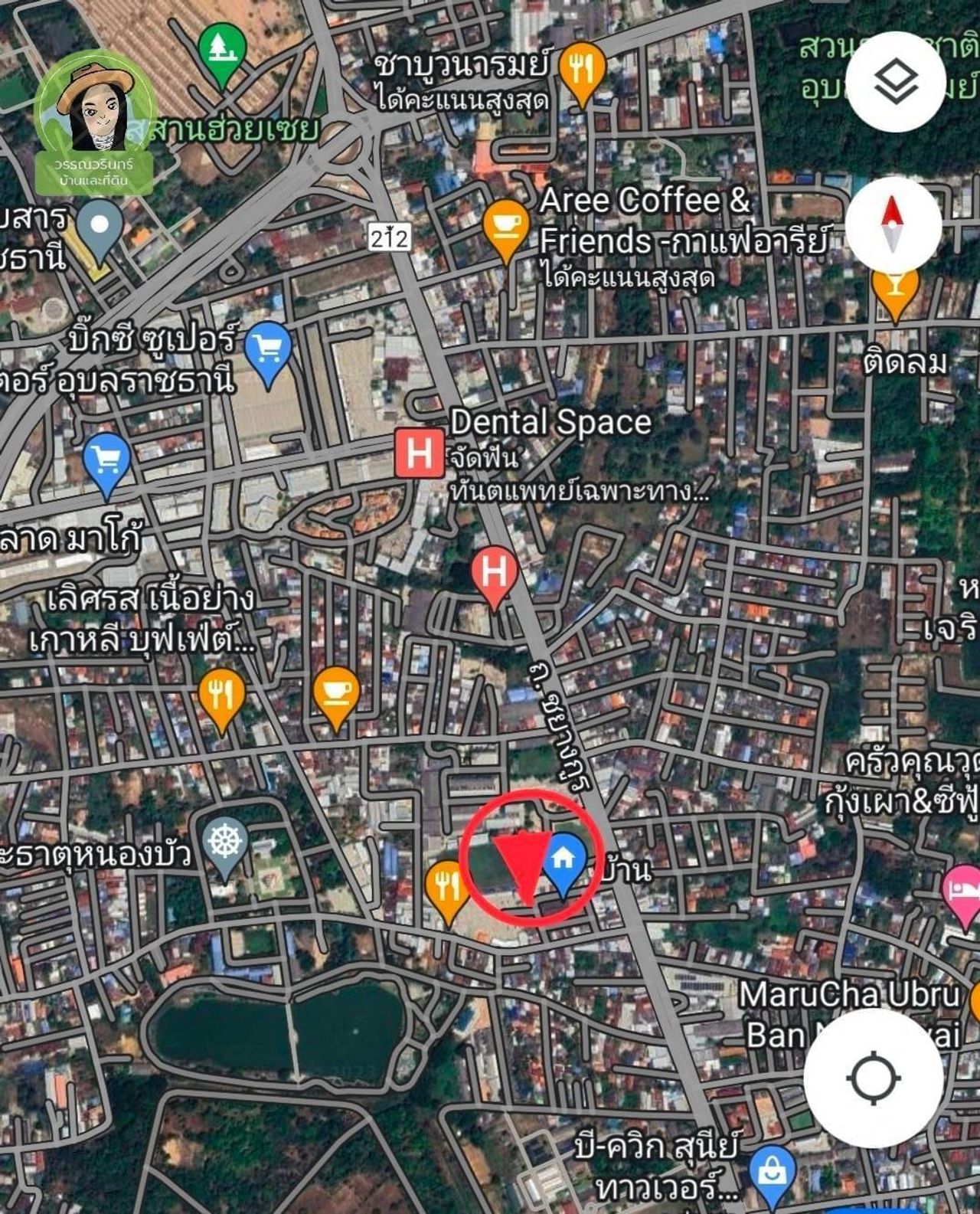
Task: Center the map on my location
Action: (x=874, y=1078)
